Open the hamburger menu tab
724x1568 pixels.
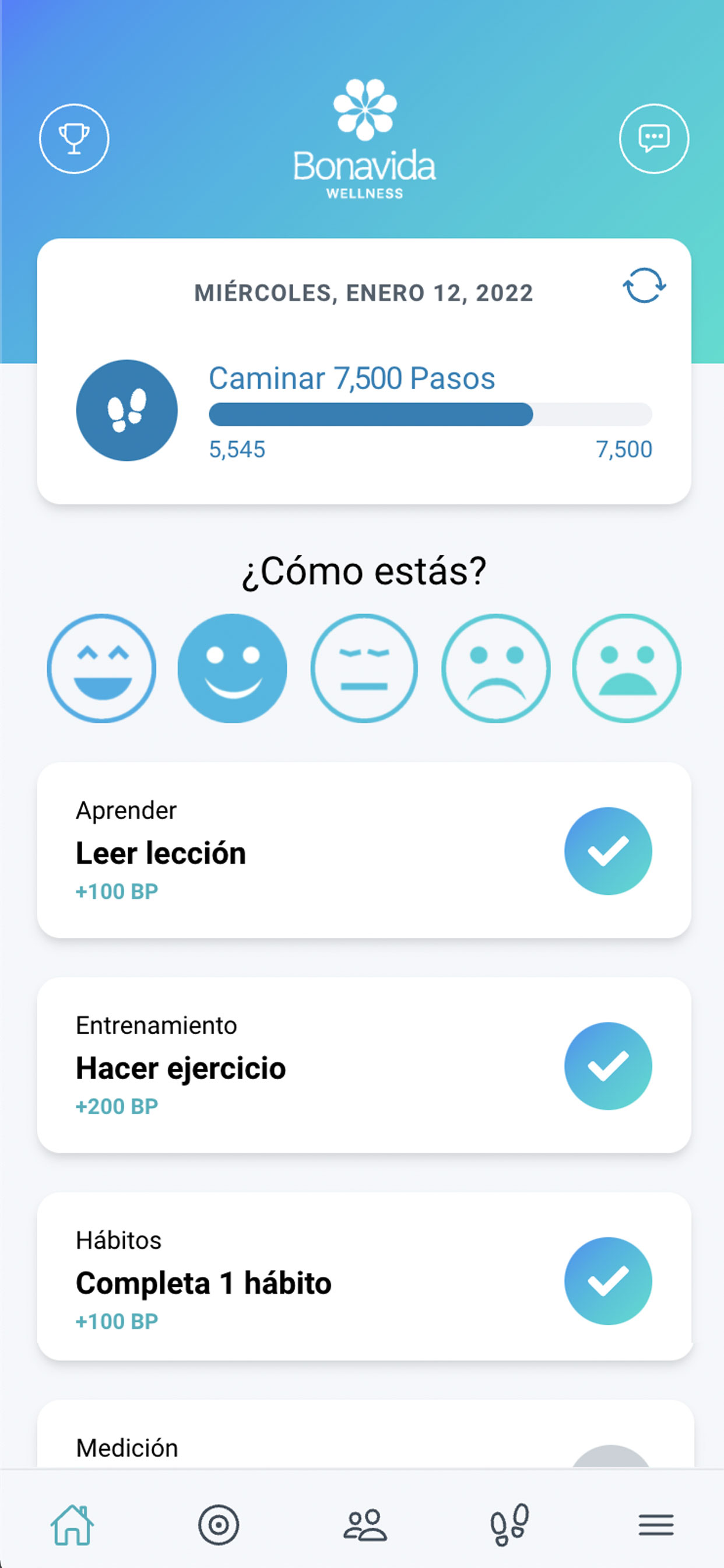[x=656, y=1525]
